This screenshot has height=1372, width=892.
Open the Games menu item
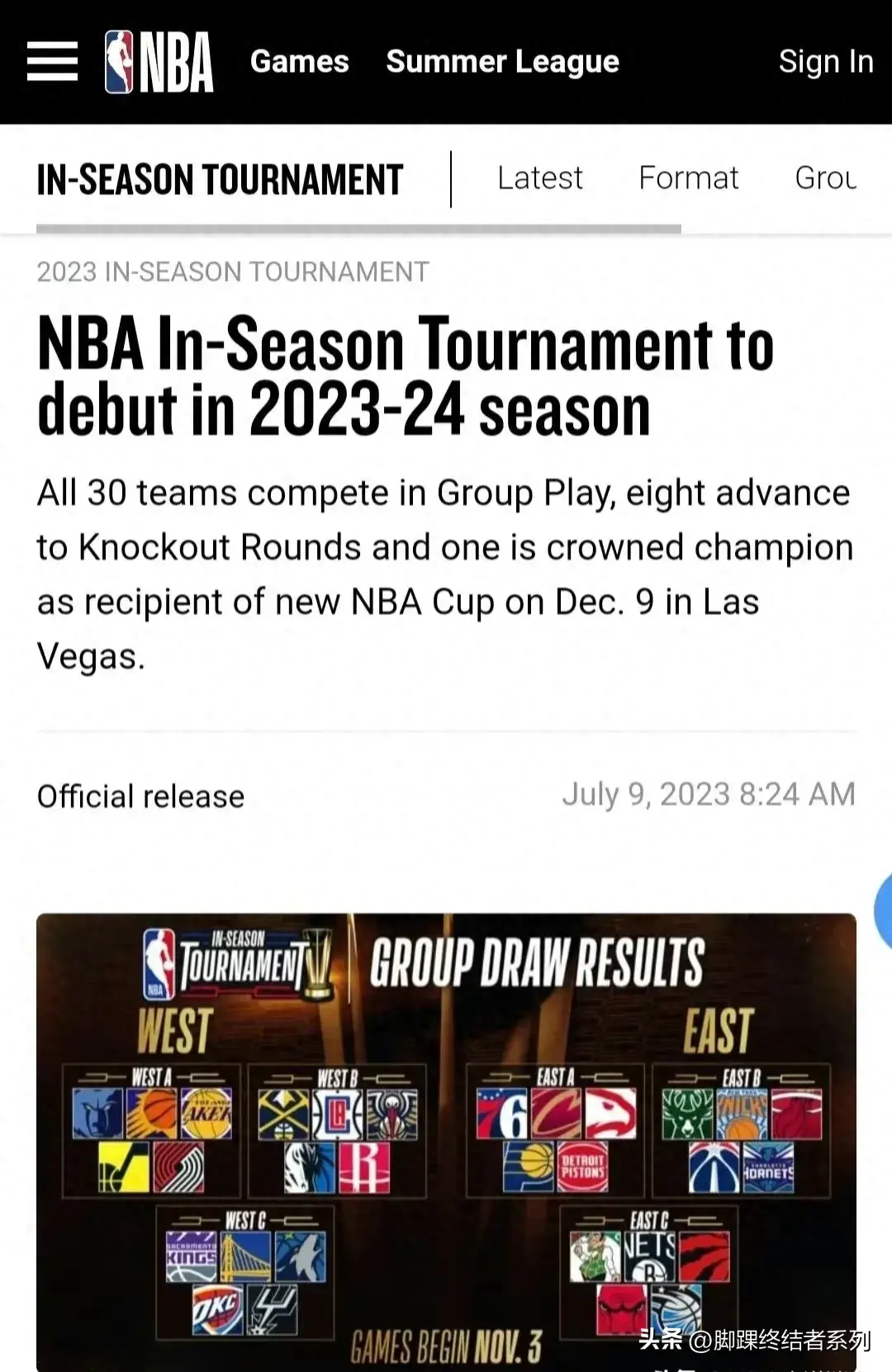coord(299,61)
